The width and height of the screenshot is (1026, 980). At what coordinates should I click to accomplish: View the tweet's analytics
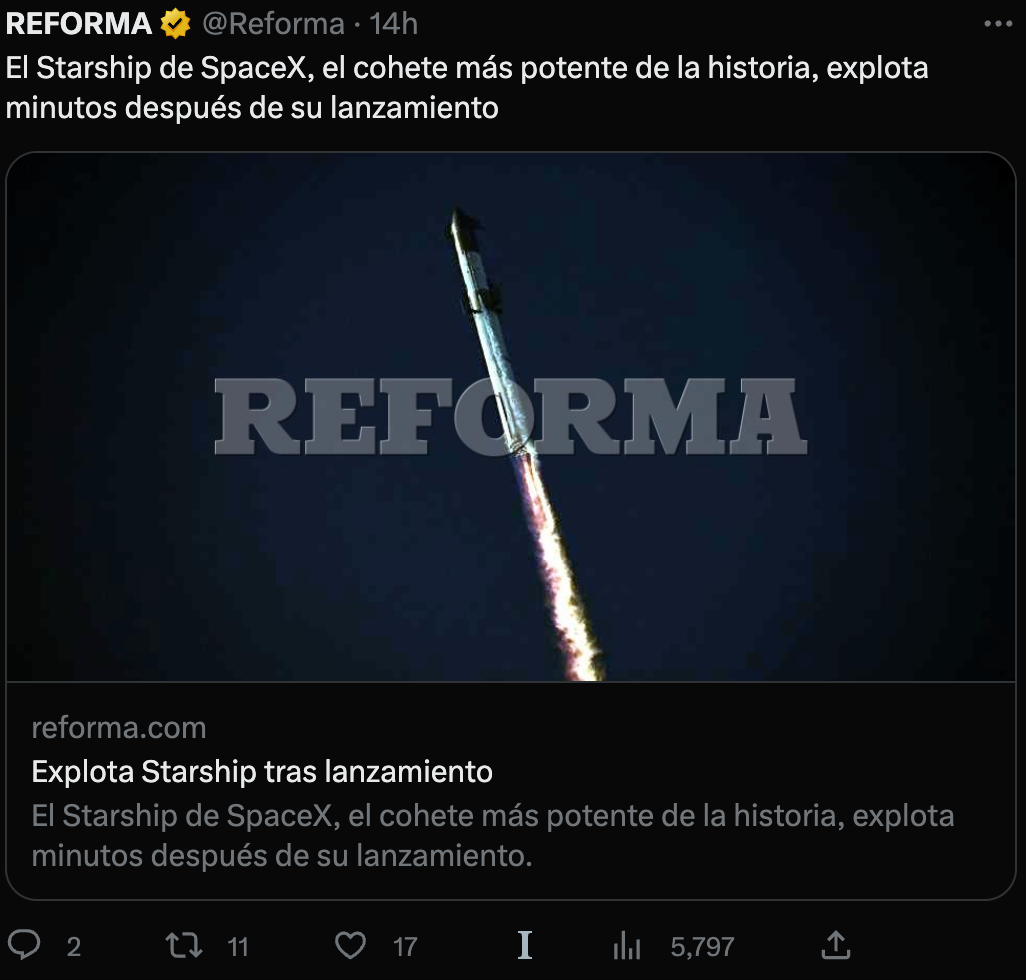pyautogui.click(x=627, y=945)
